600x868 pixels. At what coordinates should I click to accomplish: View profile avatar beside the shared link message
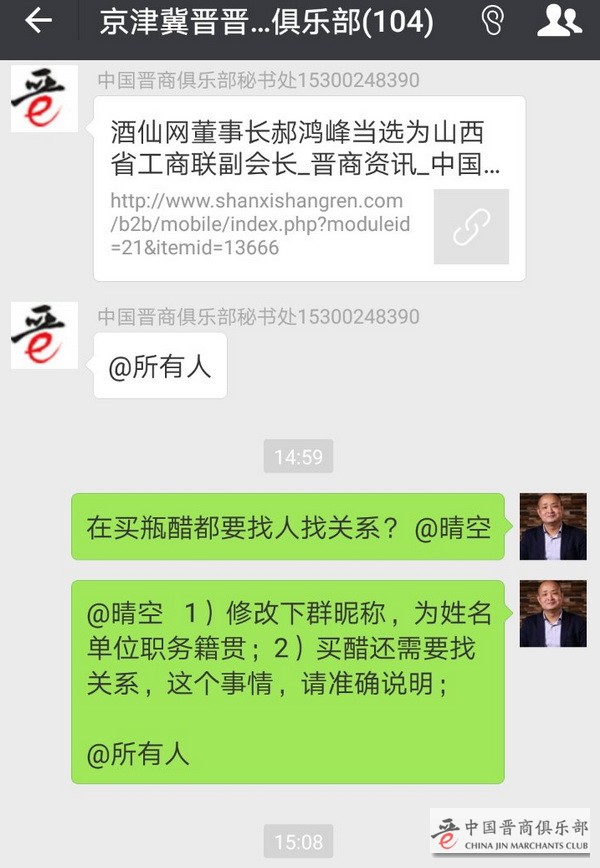44,98
